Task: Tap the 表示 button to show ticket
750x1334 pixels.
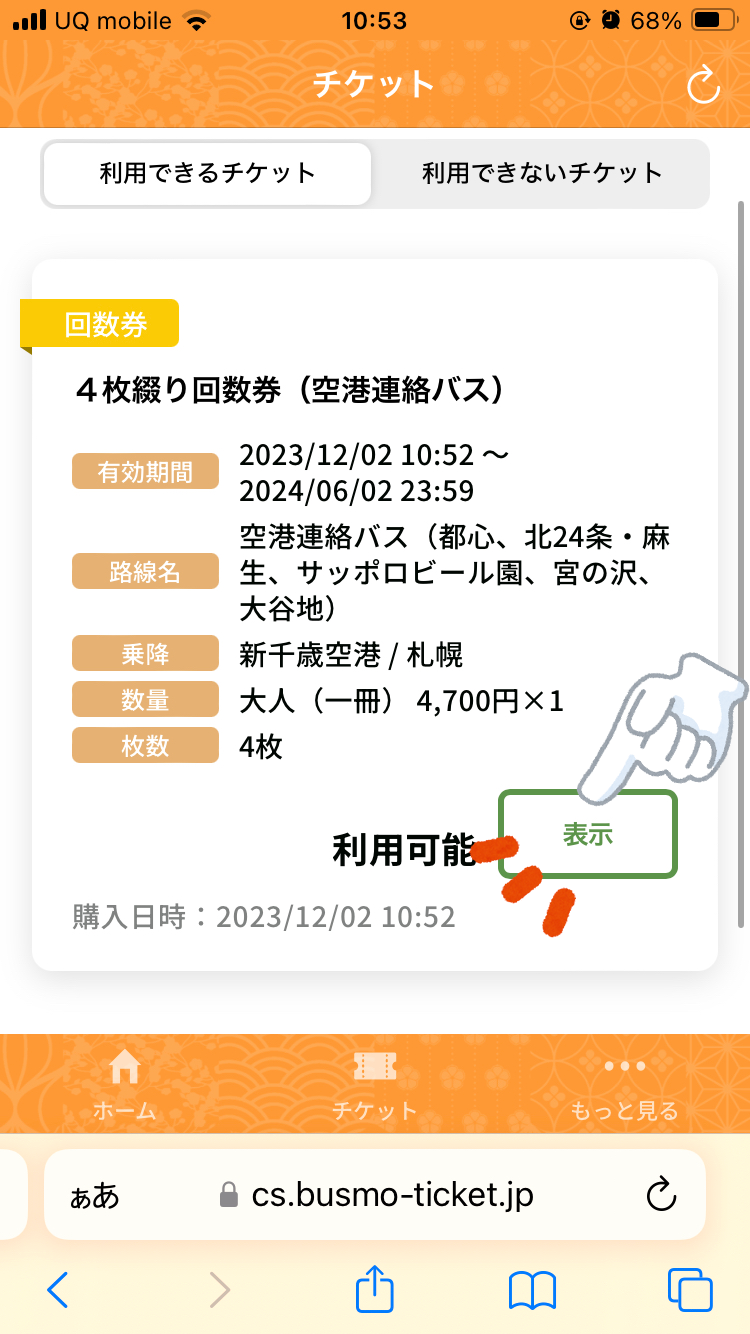Action: coord(588,835)
